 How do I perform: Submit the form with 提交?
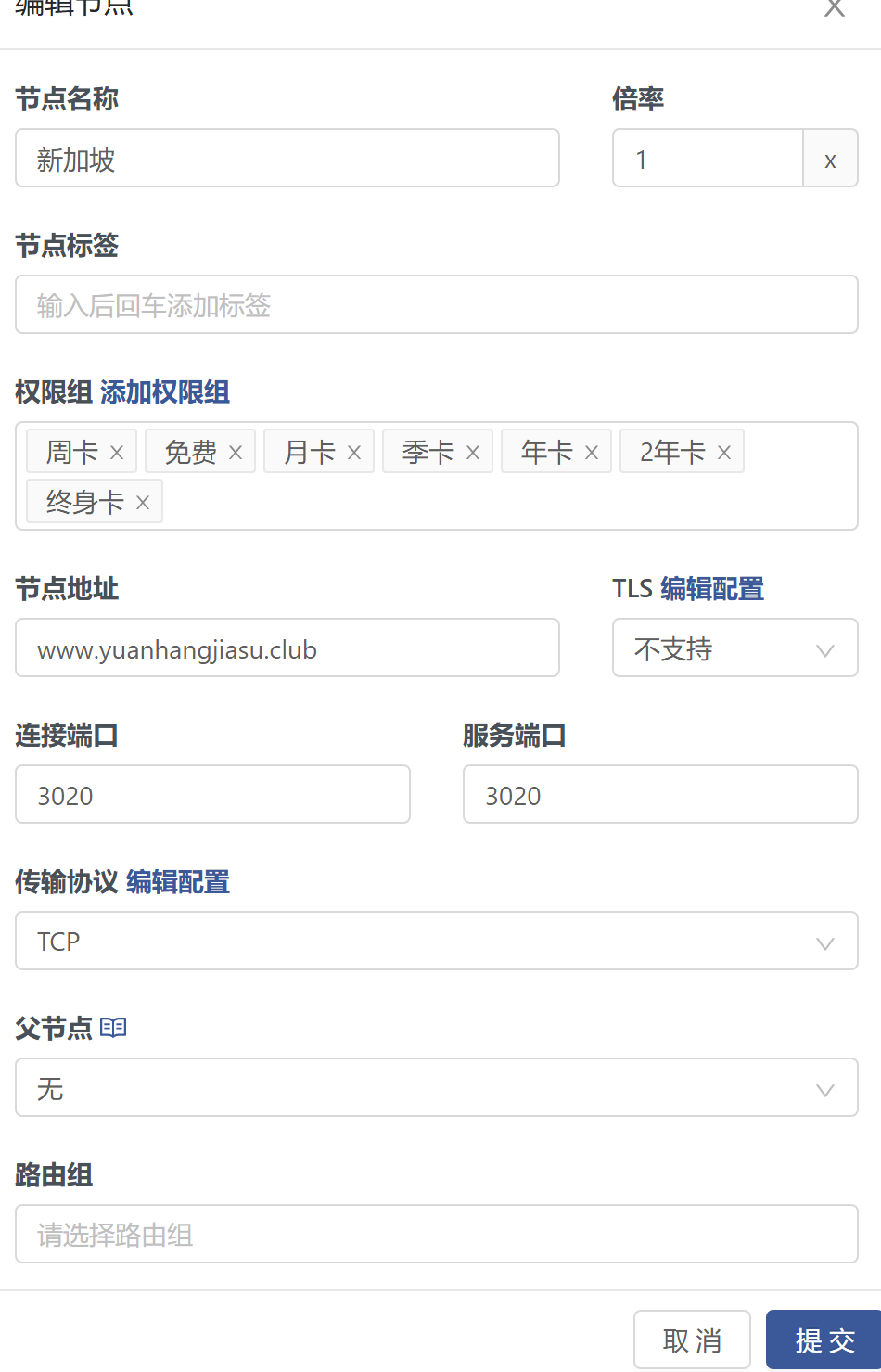point(824,1340)
